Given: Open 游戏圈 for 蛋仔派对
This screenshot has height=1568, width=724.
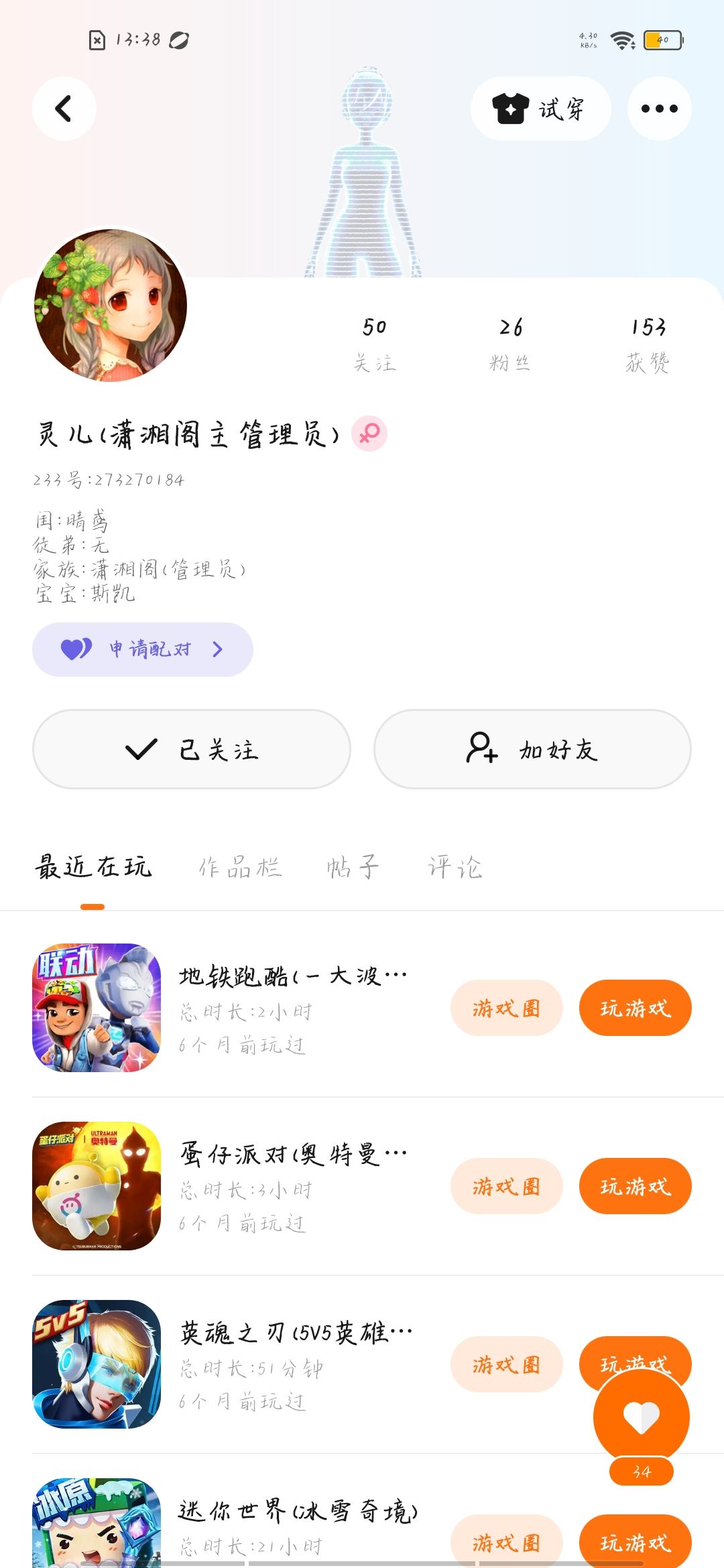Looking at the screenshot, I should (x=506, y=1186).
